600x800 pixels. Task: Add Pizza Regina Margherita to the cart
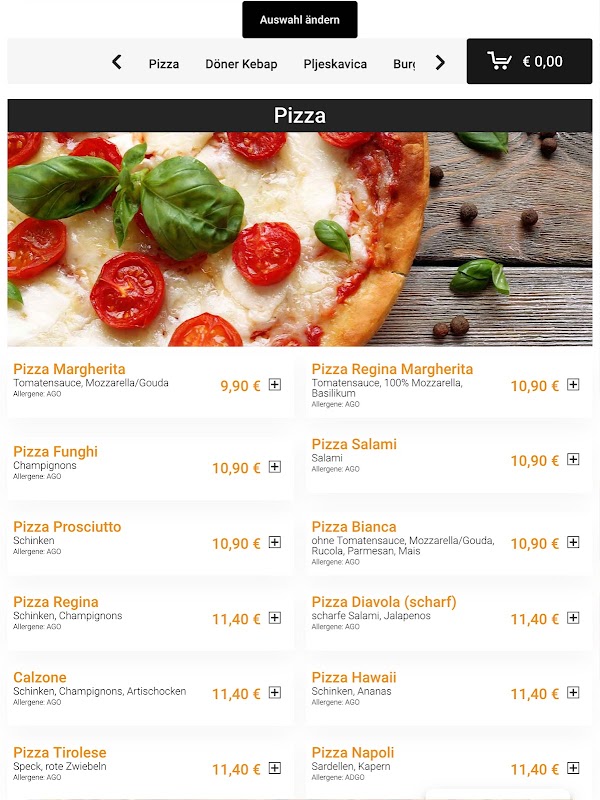coord(573,384)
